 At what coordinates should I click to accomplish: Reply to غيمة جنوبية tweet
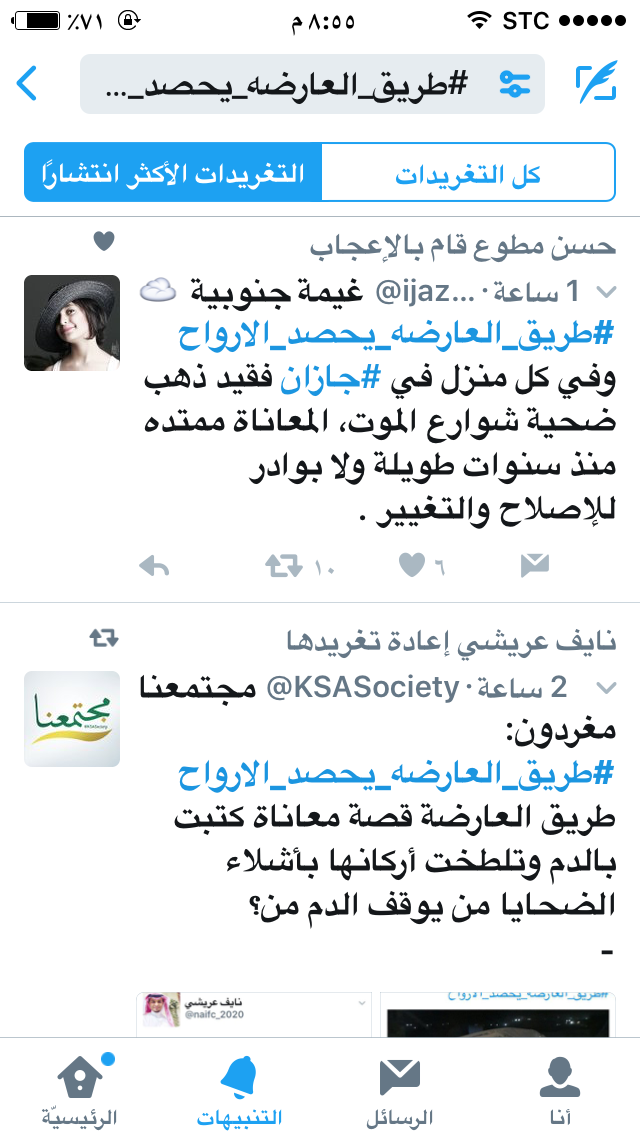tap(153, 566)
